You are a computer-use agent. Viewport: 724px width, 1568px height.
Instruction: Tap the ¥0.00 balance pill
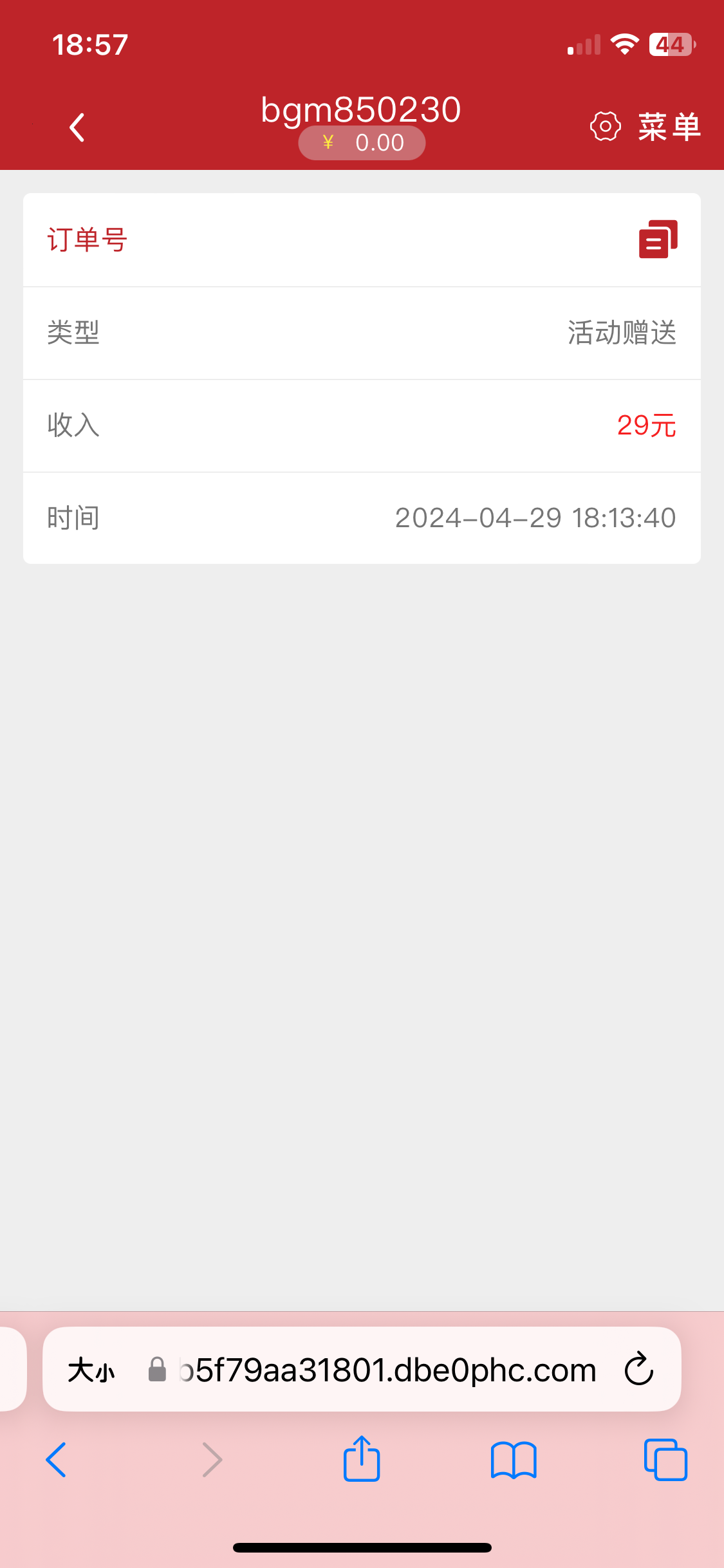pyautogui.click(x=362, y=143)
